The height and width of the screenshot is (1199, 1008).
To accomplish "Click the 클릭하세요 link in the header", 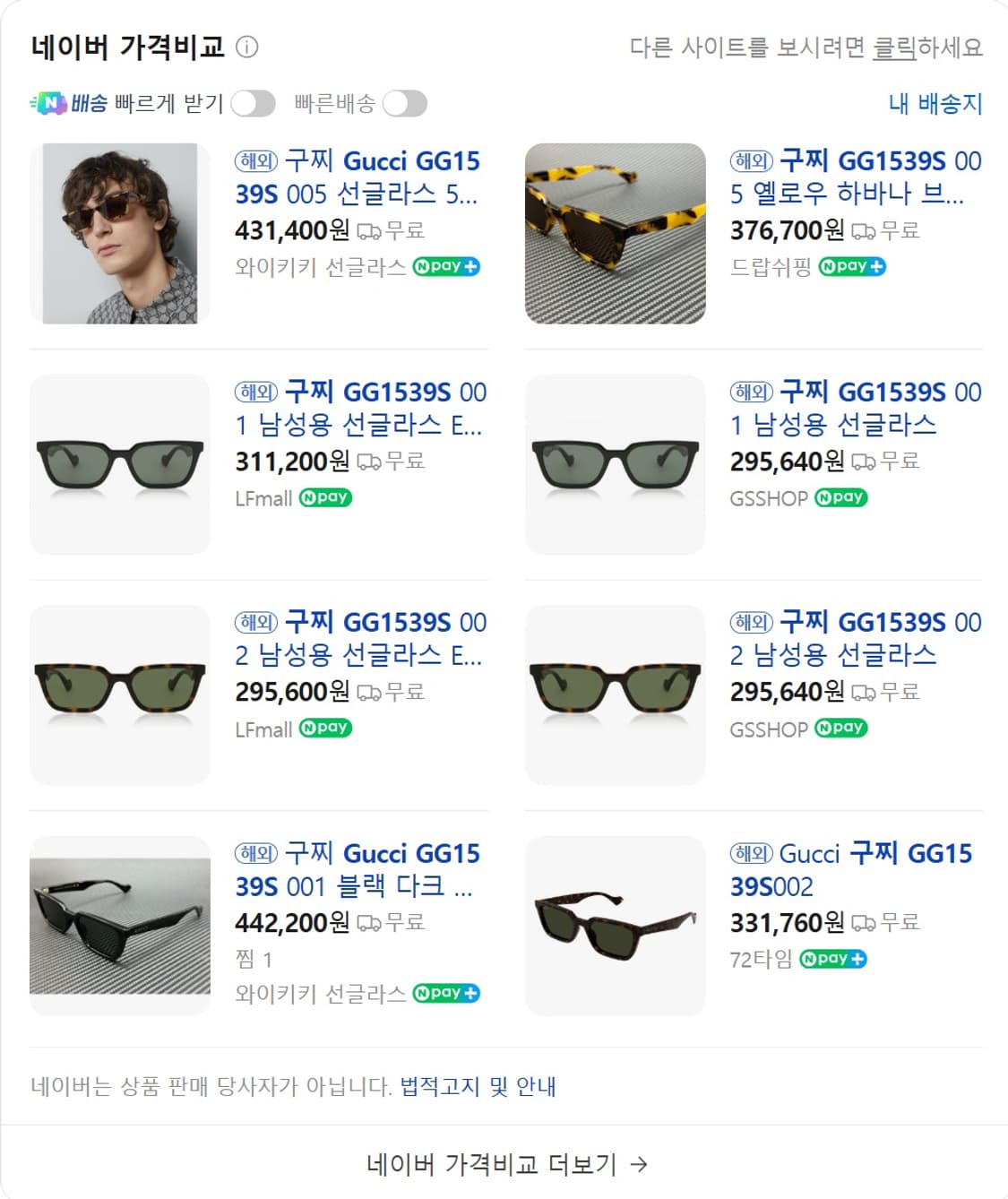I will pos(896,49).
